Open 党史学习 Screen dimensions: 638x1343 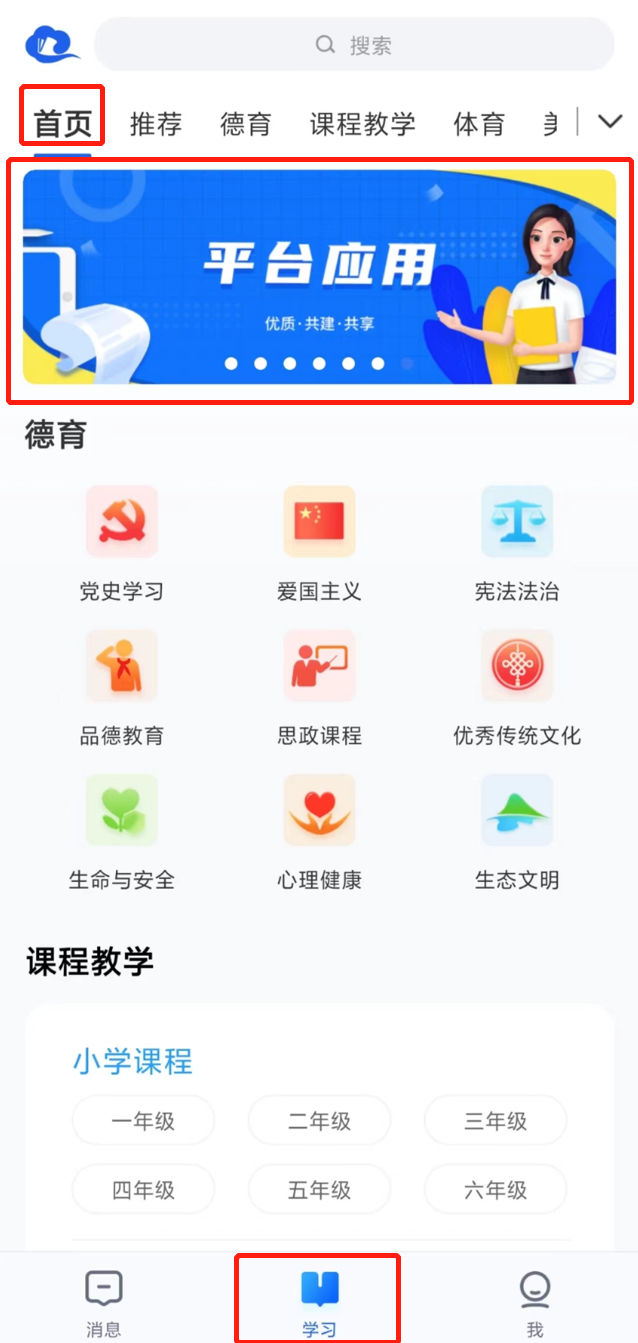tap(121, 542)
